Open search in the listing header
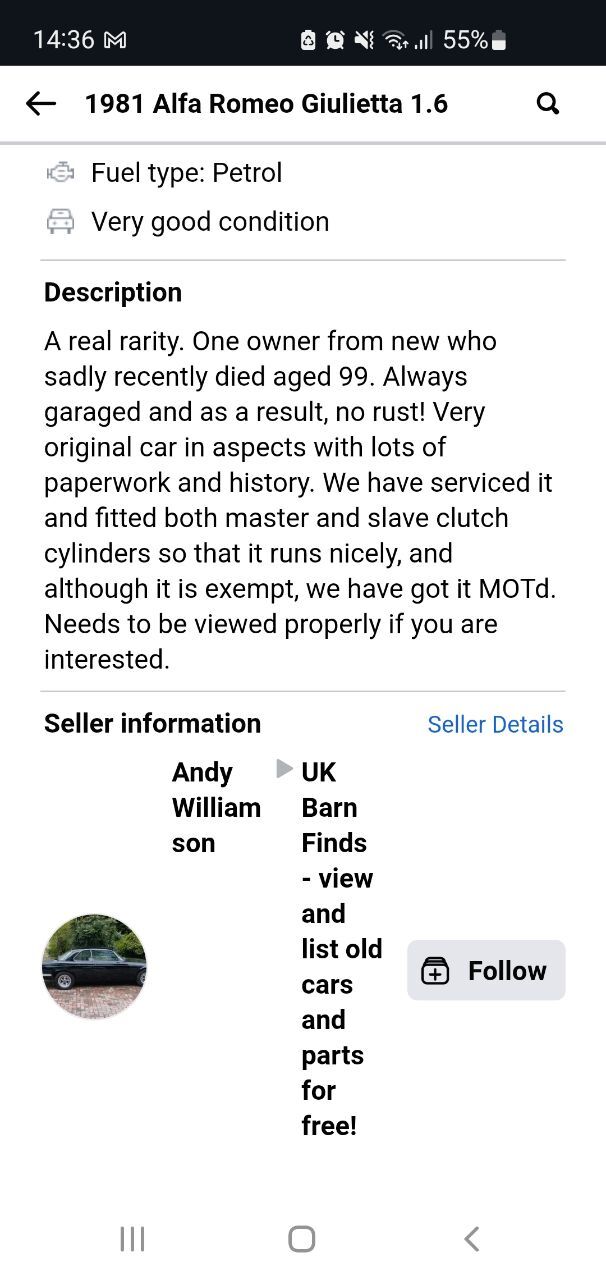Image resolution: width=606 pixels, height=1280 pixels. click(548, 103)
